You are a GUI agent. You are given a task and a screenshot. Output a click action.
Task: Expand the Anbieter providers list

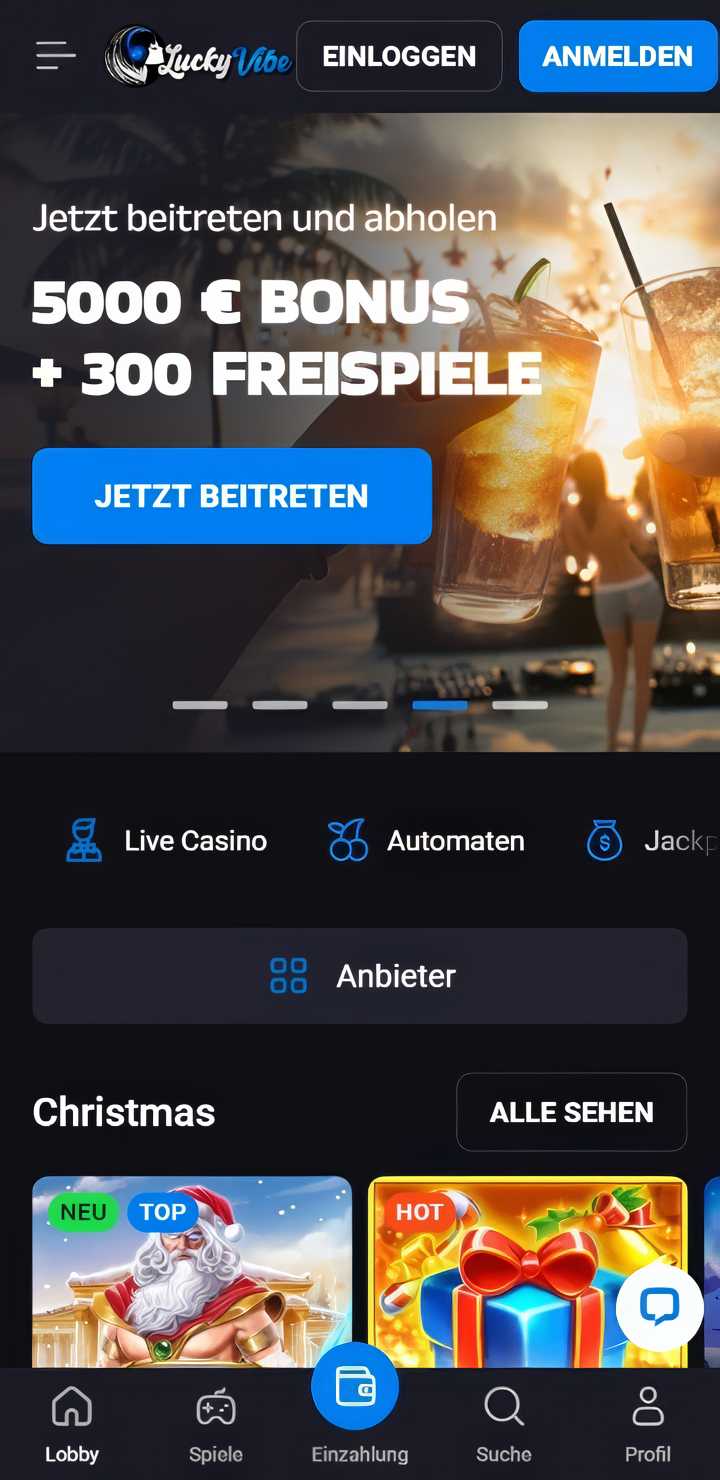click(360, 976)
